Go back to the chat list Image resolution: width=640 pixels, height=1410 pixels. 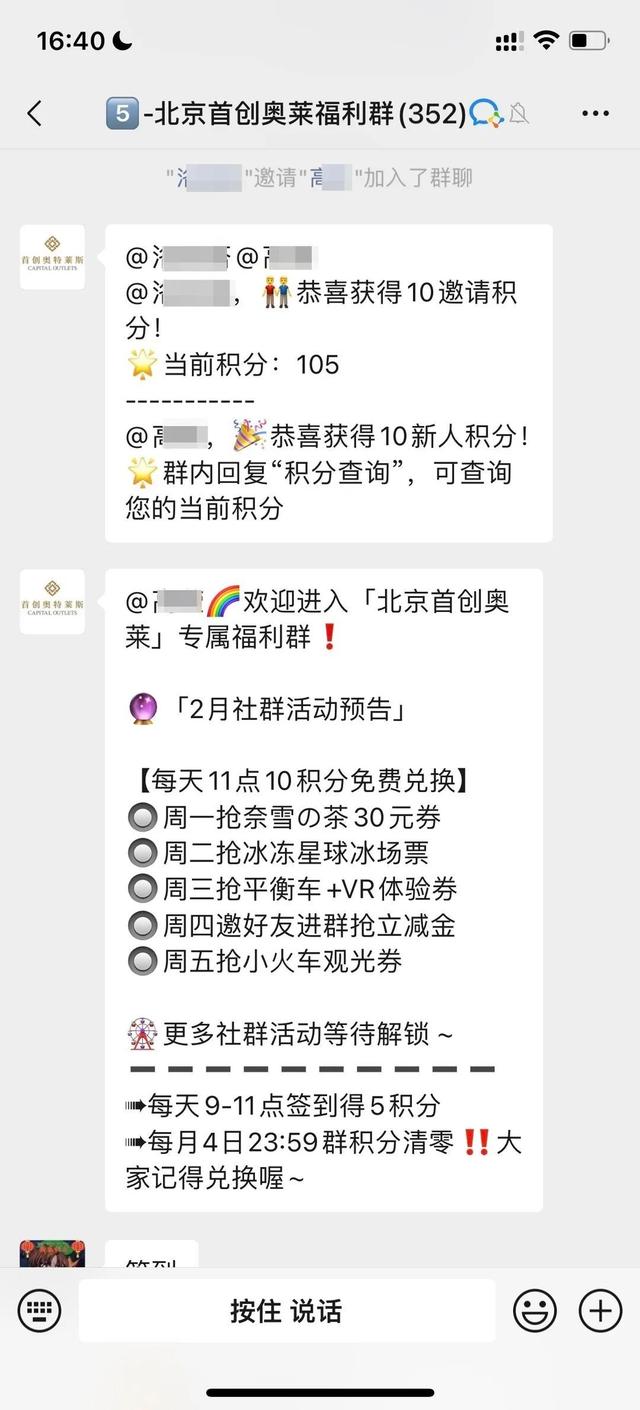click(x=35, y=114)
